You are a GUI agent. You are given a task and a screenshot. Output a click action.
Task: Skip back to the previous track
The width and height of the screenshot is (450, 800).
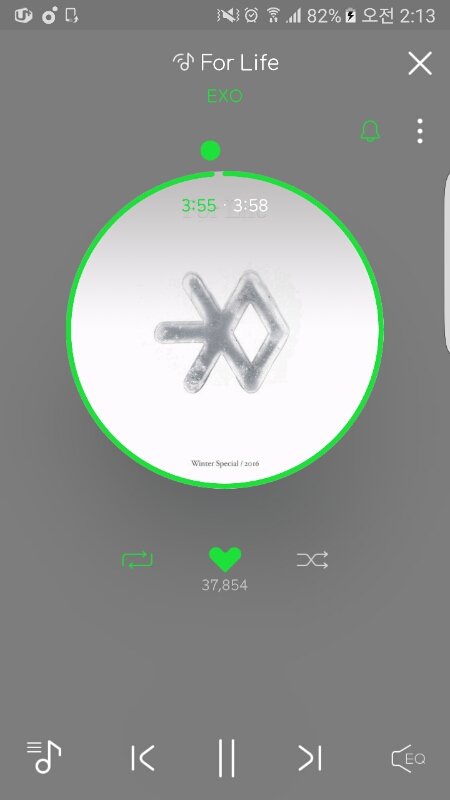pyautogui.click(x=142, y=758)
